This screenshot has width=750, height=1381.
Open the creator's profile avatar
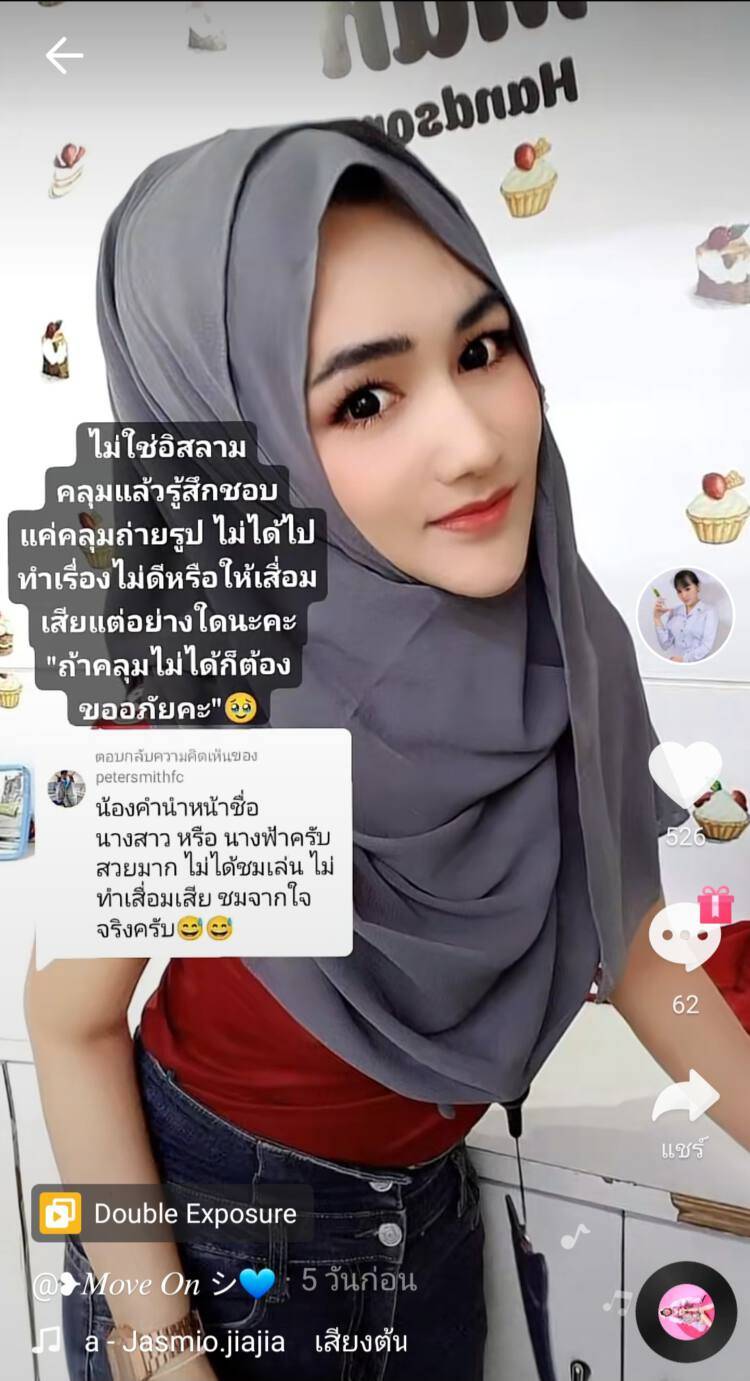(x=685, y=616)
